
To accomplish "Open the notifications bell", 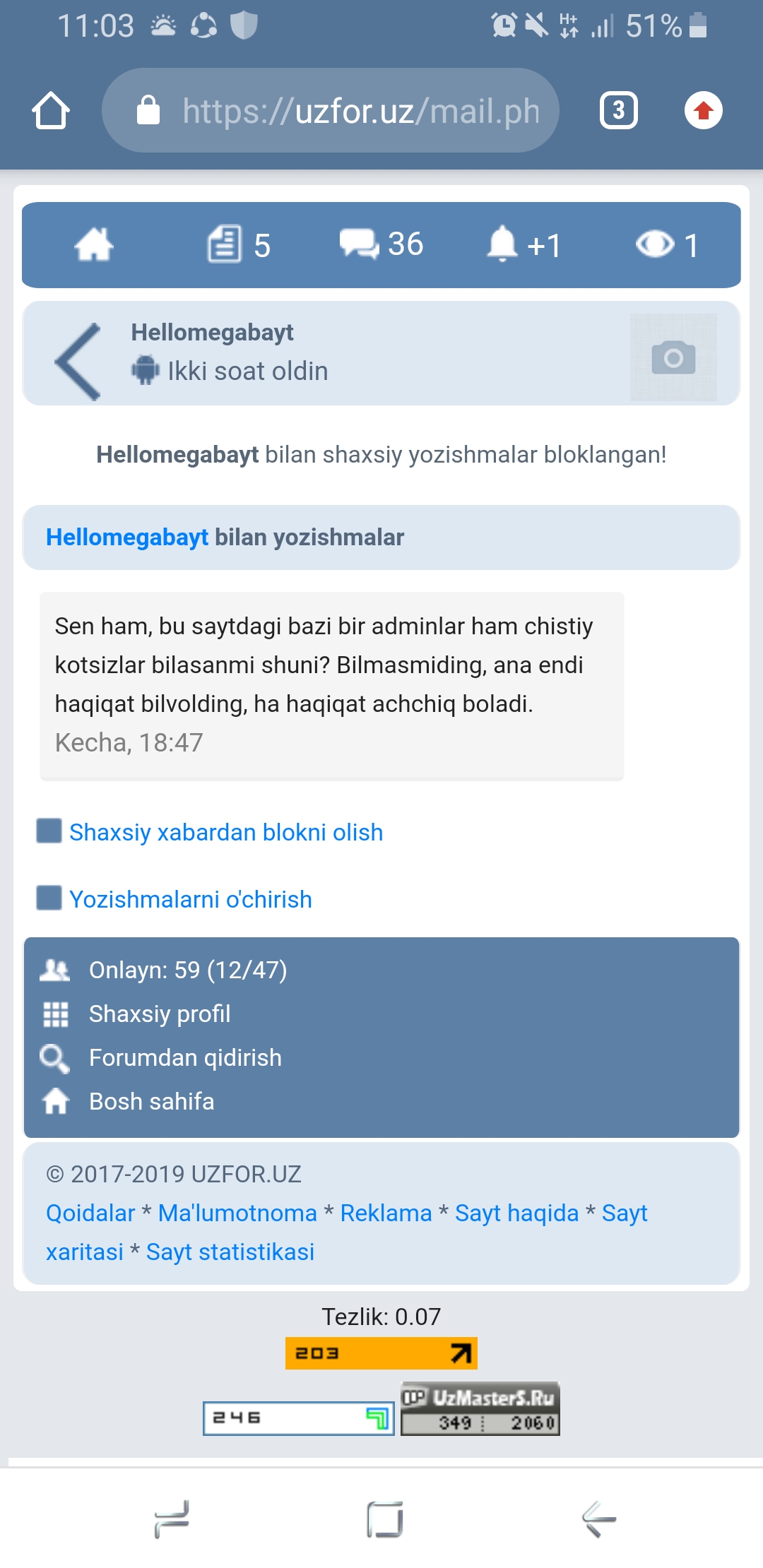I will [x=524, y=245].
